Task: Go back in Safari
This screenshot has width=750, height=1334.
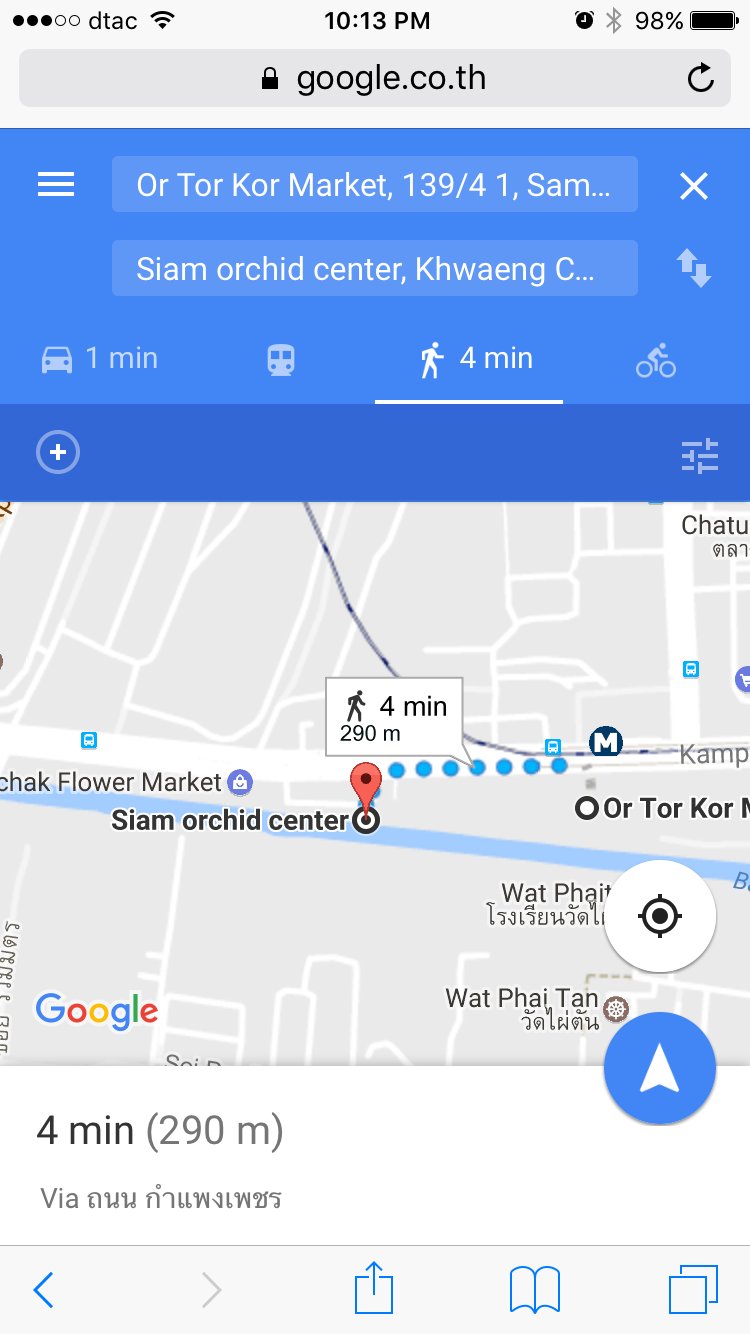Action: coord(44,1291)
